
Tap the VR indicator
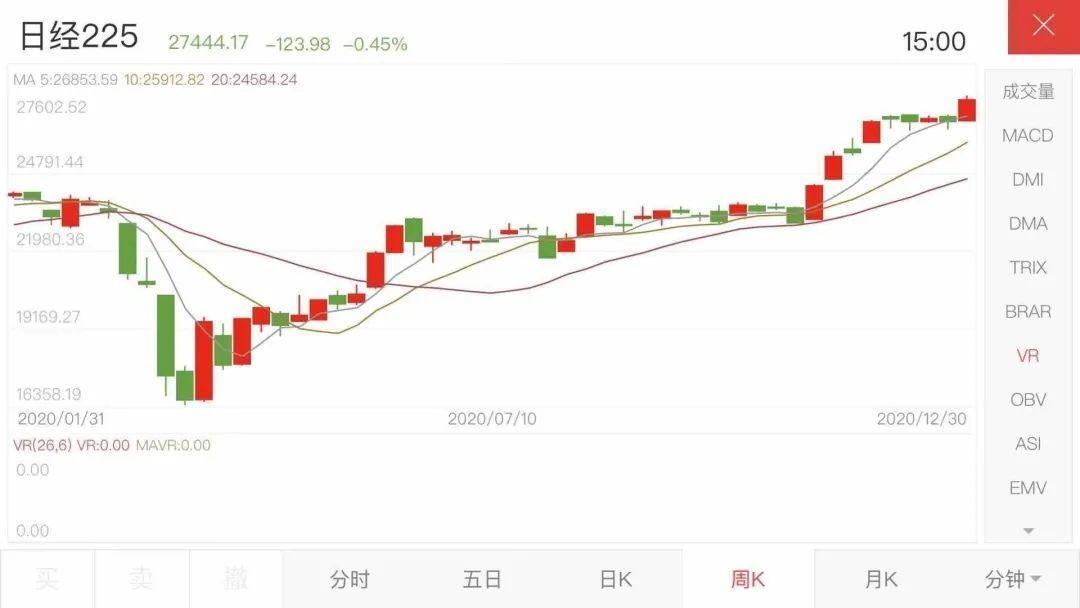click(x=1028, y=356)
